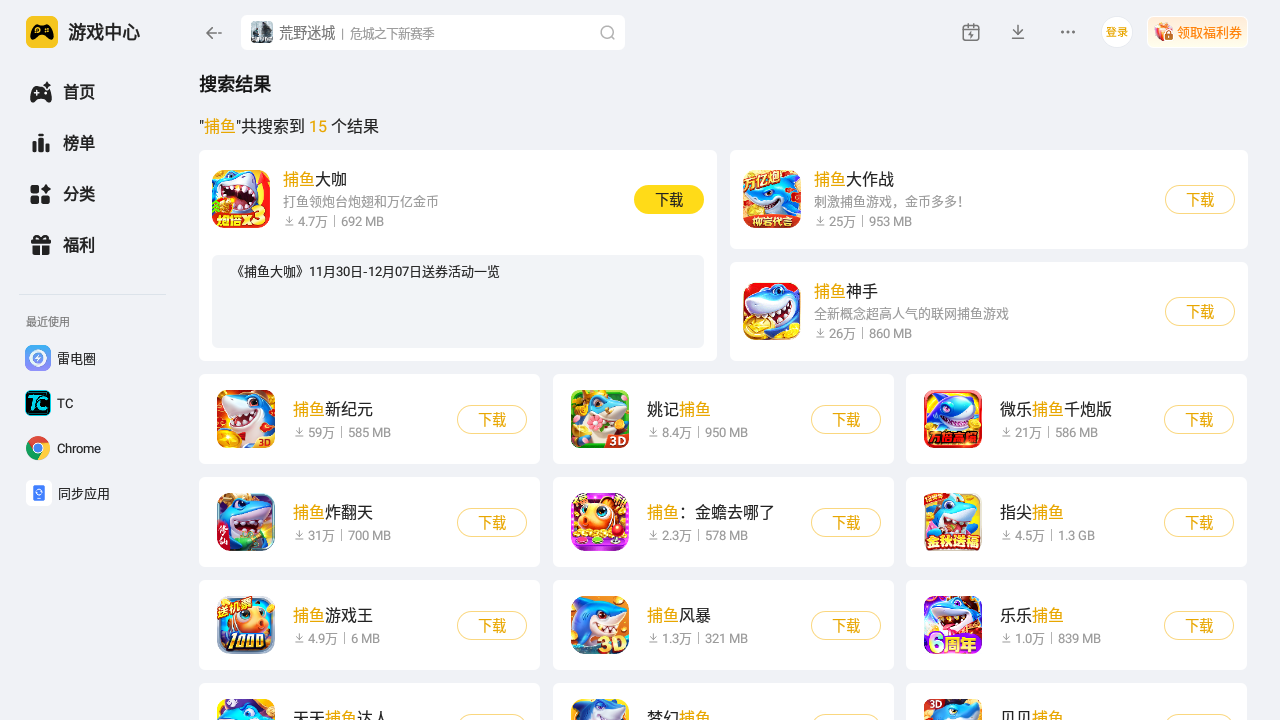This screenshot has width=1280, height=720.
Task: Download 姚记捕鱼
Action: [x=845, y=419]
